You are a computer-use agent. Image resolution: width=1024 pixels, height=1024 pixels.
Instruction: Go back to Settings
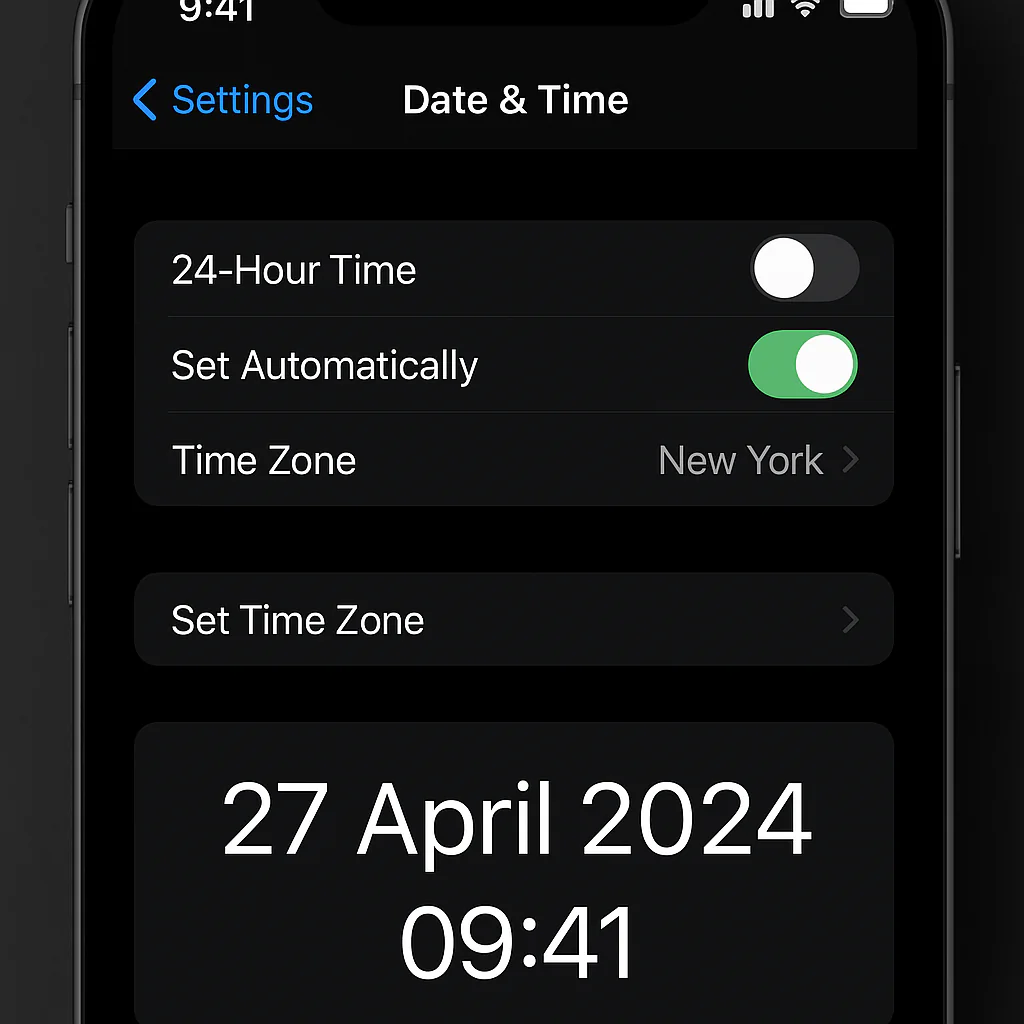pyautogui.click(x=223, y=101)
